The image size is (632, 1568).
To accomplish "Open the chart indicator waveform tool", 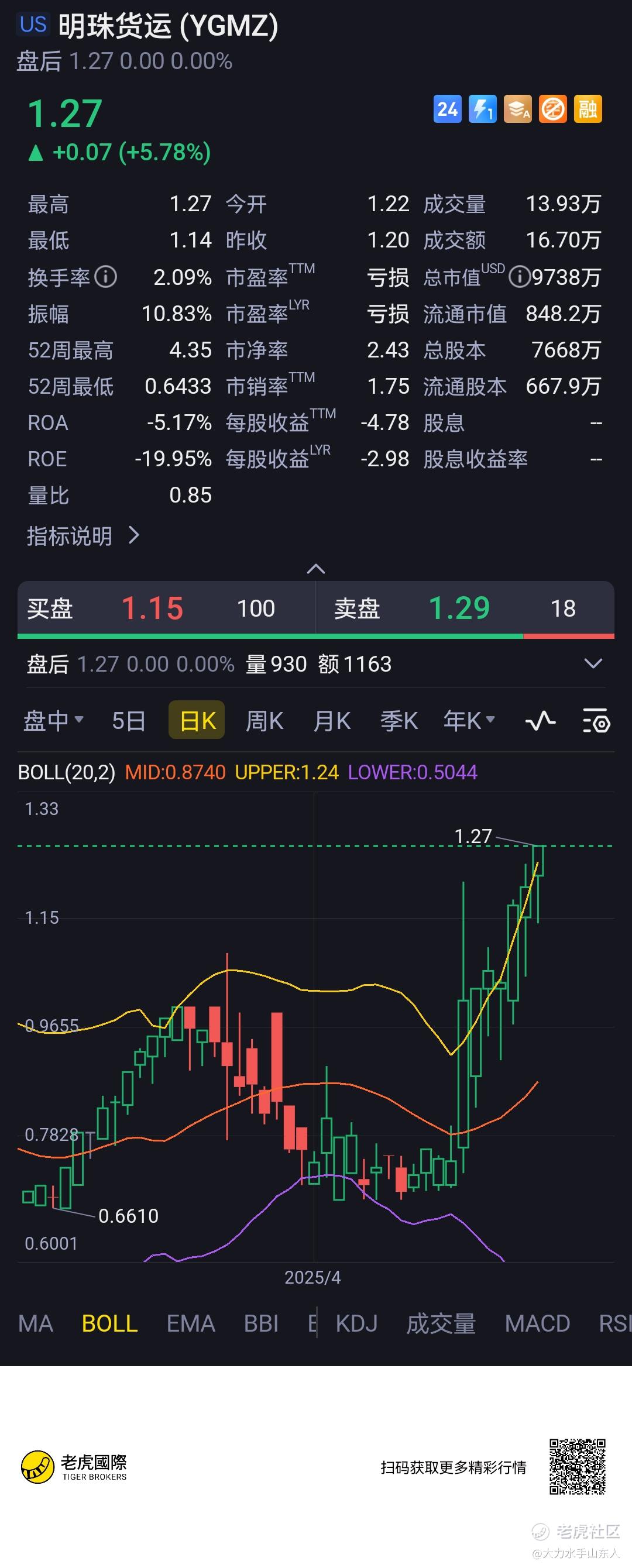I will [540, 721].
